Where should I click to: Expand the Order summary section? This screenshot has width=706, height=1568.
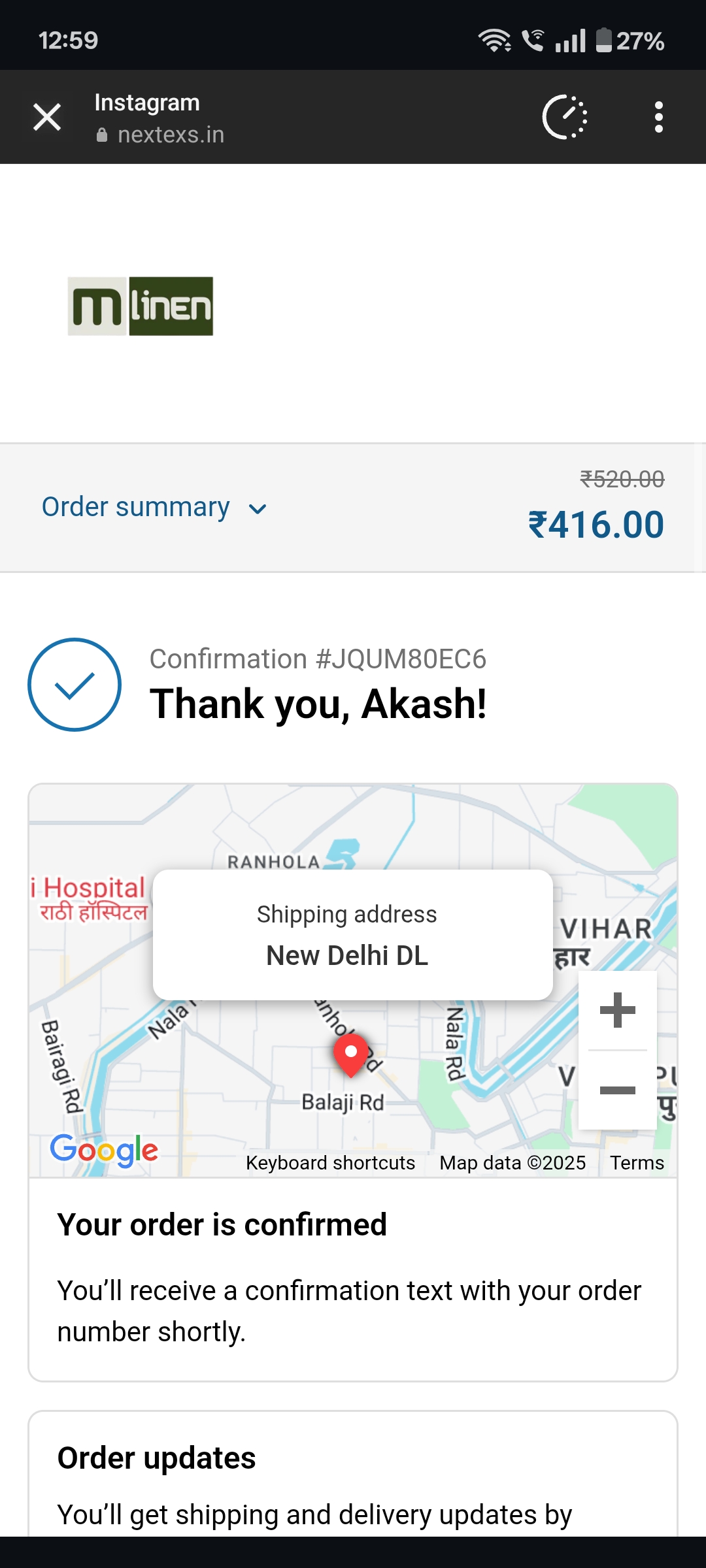154,508
